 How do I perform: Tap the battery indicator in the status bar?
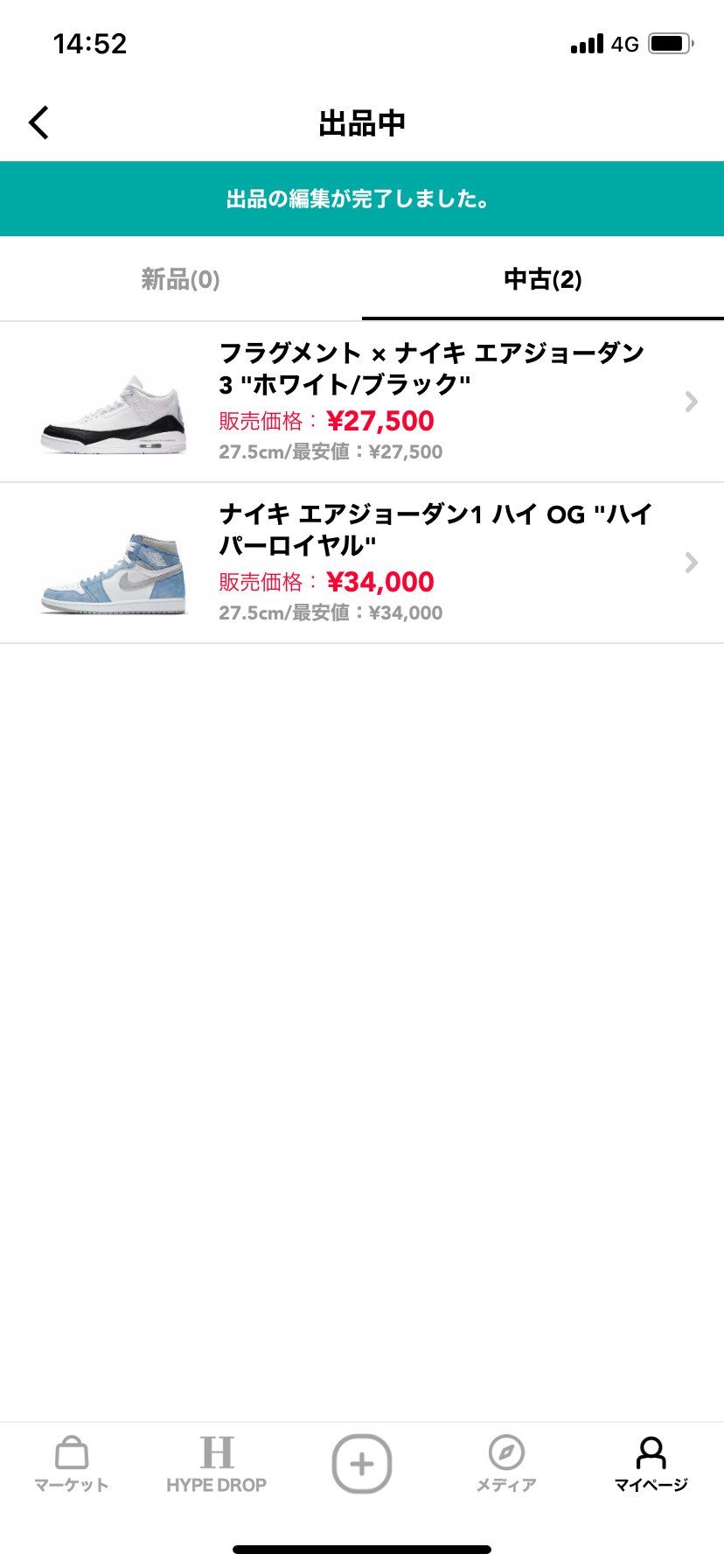click(x=667, y=43)
